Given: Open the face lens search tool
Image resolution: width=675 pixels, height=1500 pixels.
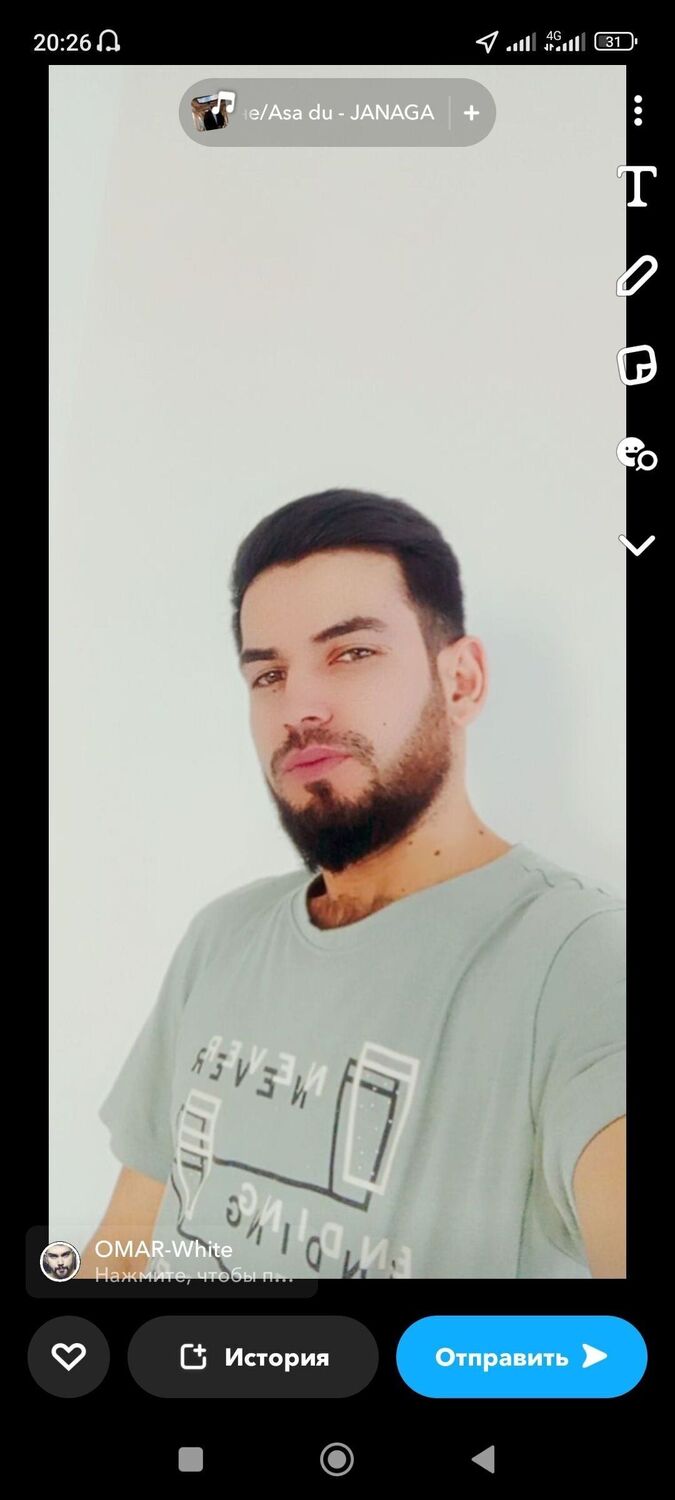Looking at the screenshot, I should (x=637, y=454).
